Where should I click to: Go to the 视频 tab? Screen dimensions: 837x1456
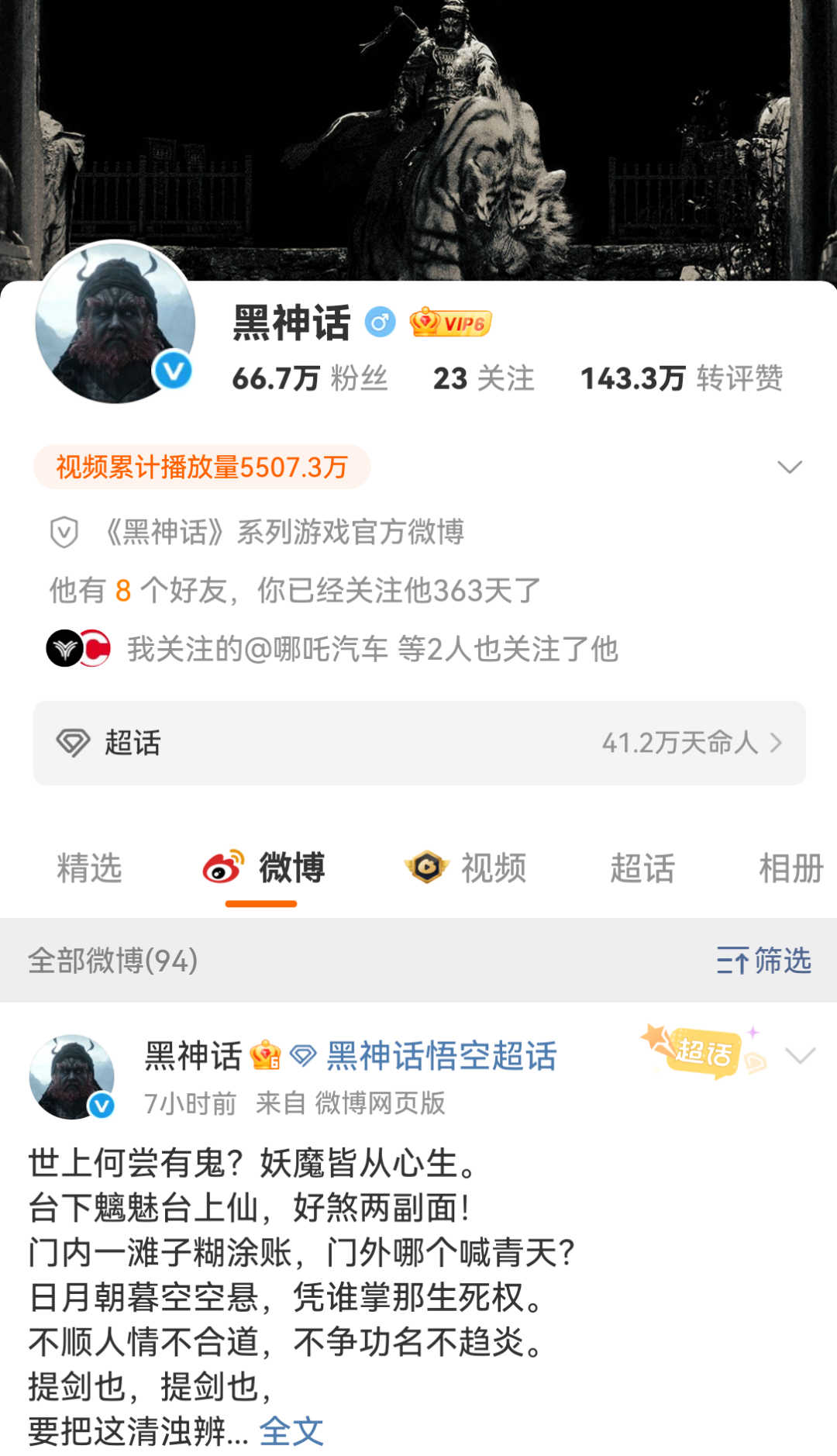pyautogui.click(x=466, y=868)
